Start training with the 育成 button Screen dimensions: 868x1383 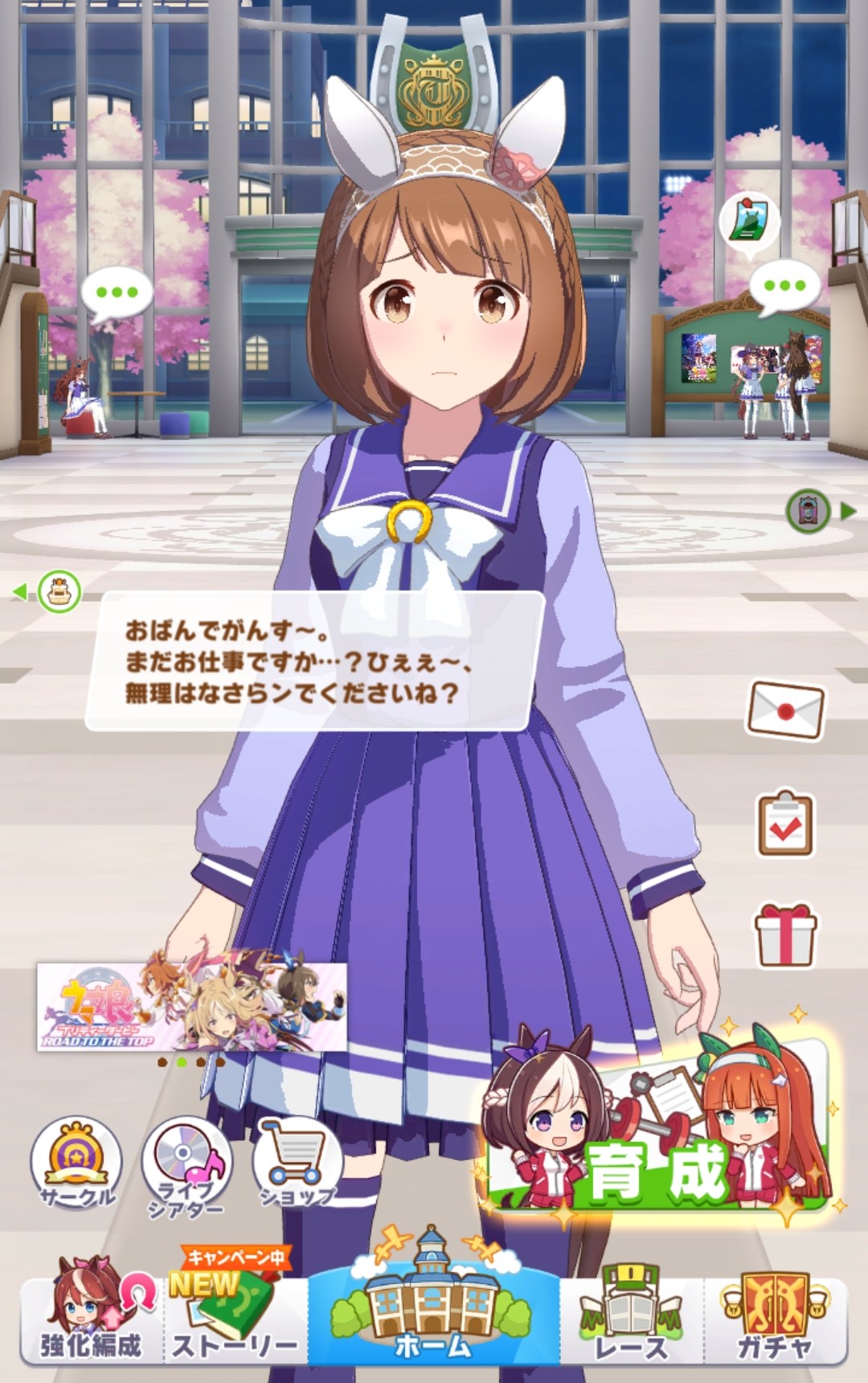657,1131
